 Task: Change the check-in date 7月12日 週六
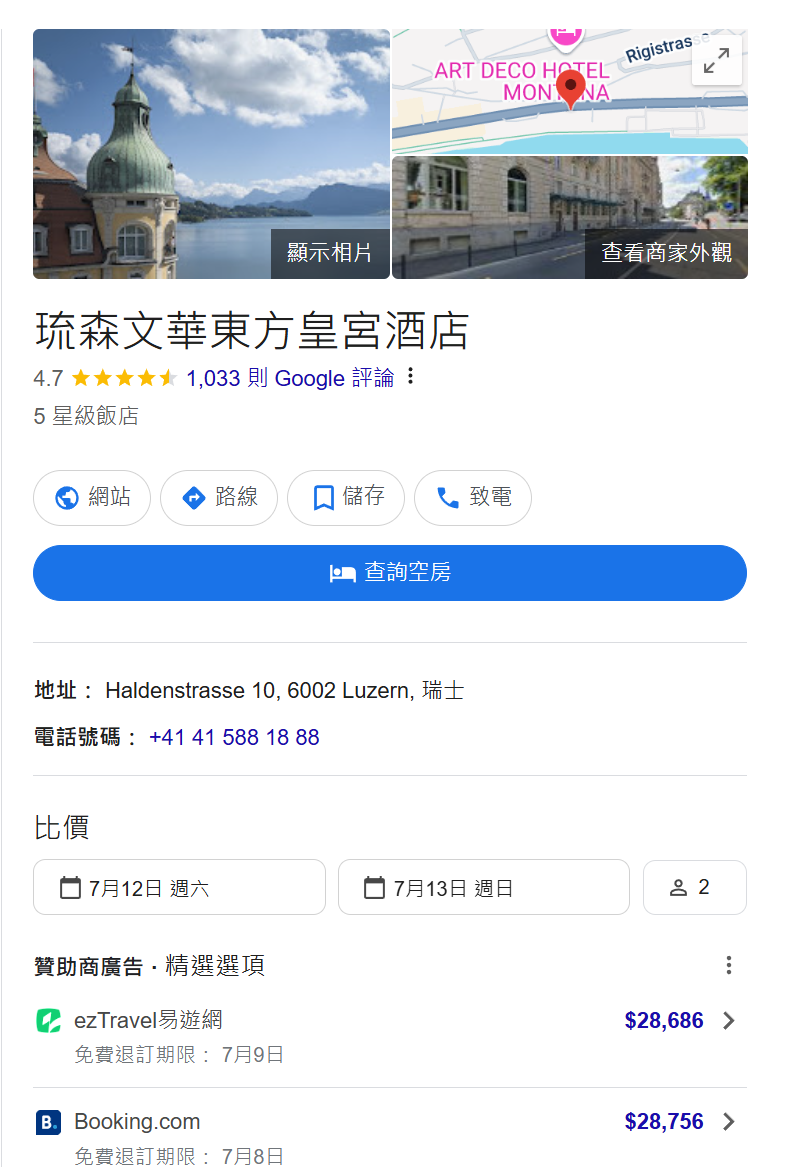point(180,887)
